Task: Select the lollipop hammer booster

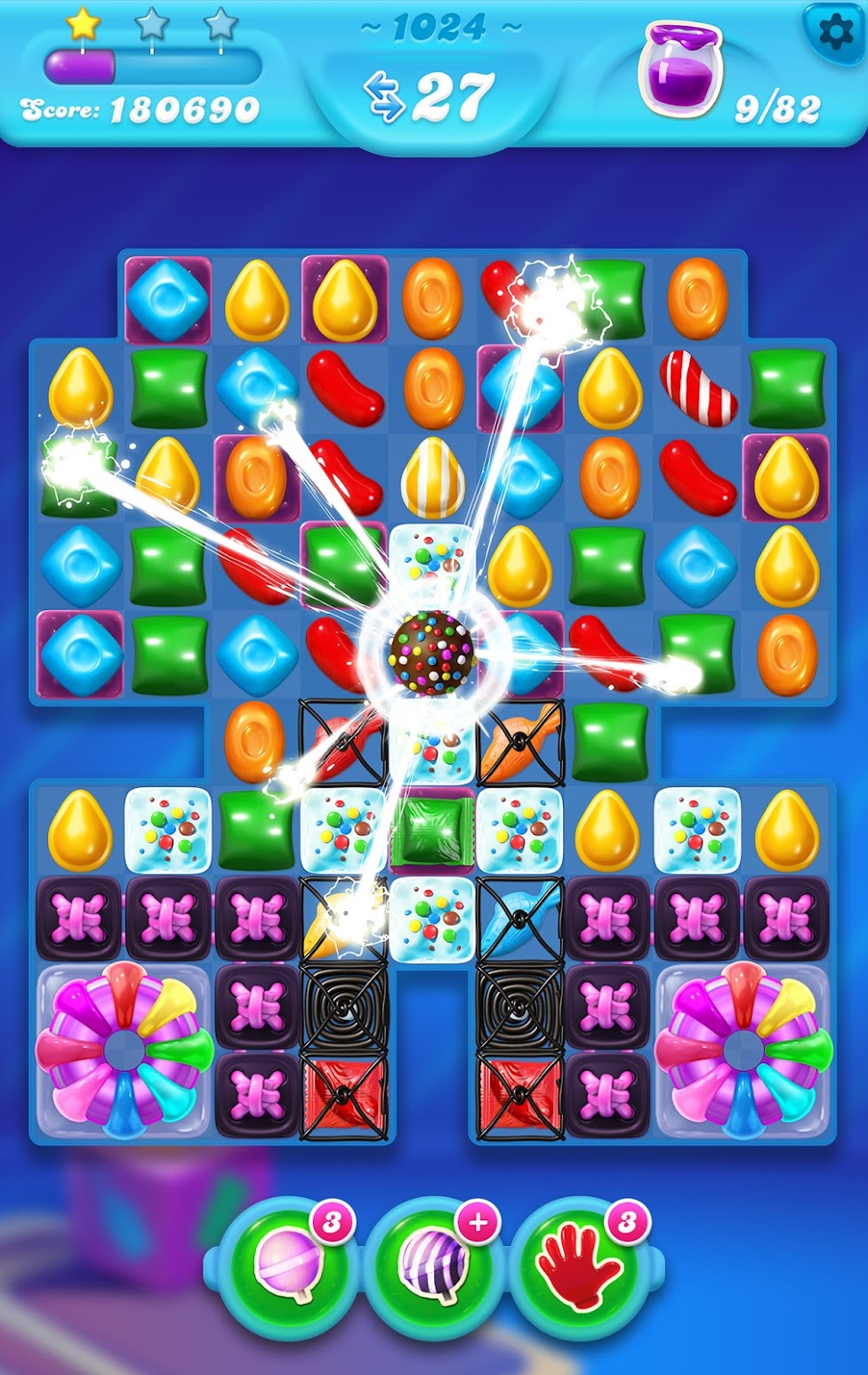Action: click(288, 1264)
